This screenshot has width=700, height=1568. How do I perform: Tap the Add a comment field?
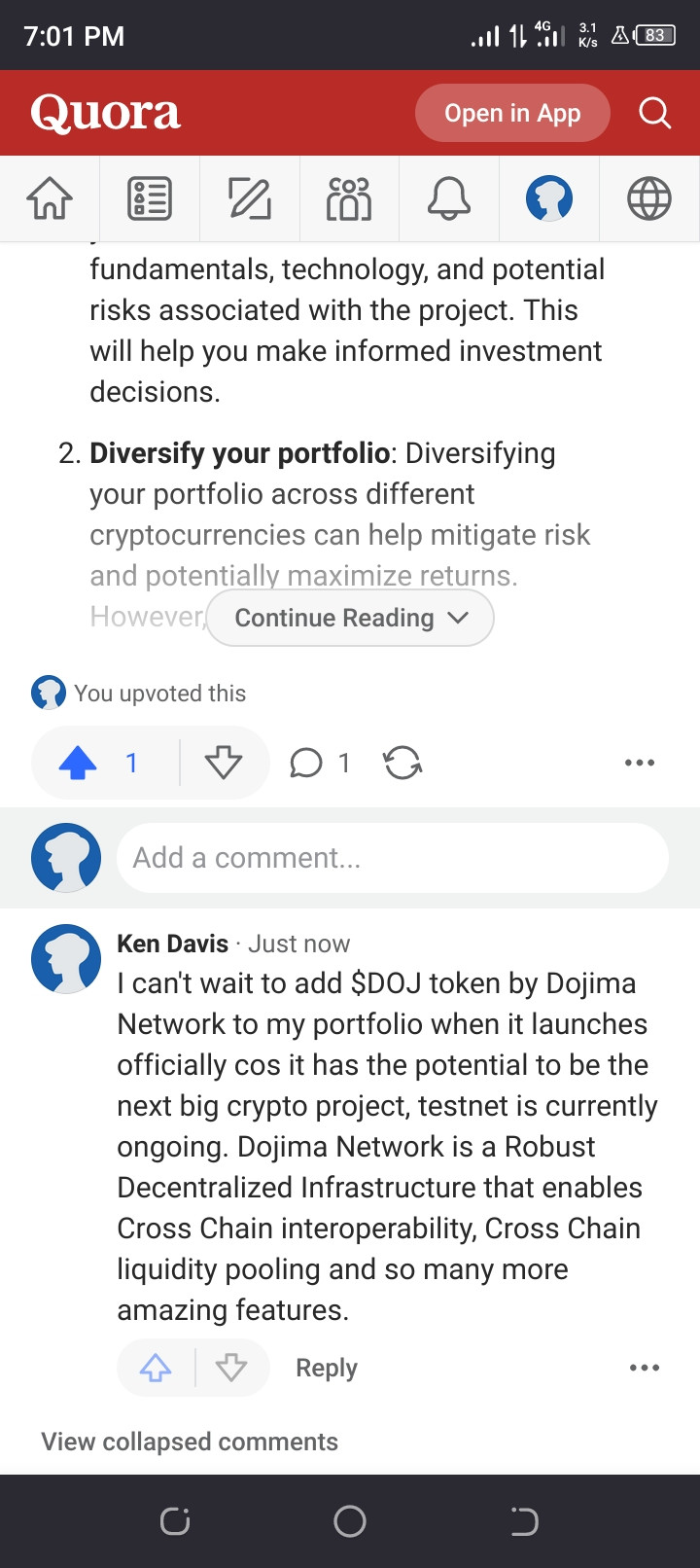tap(392, 858)
